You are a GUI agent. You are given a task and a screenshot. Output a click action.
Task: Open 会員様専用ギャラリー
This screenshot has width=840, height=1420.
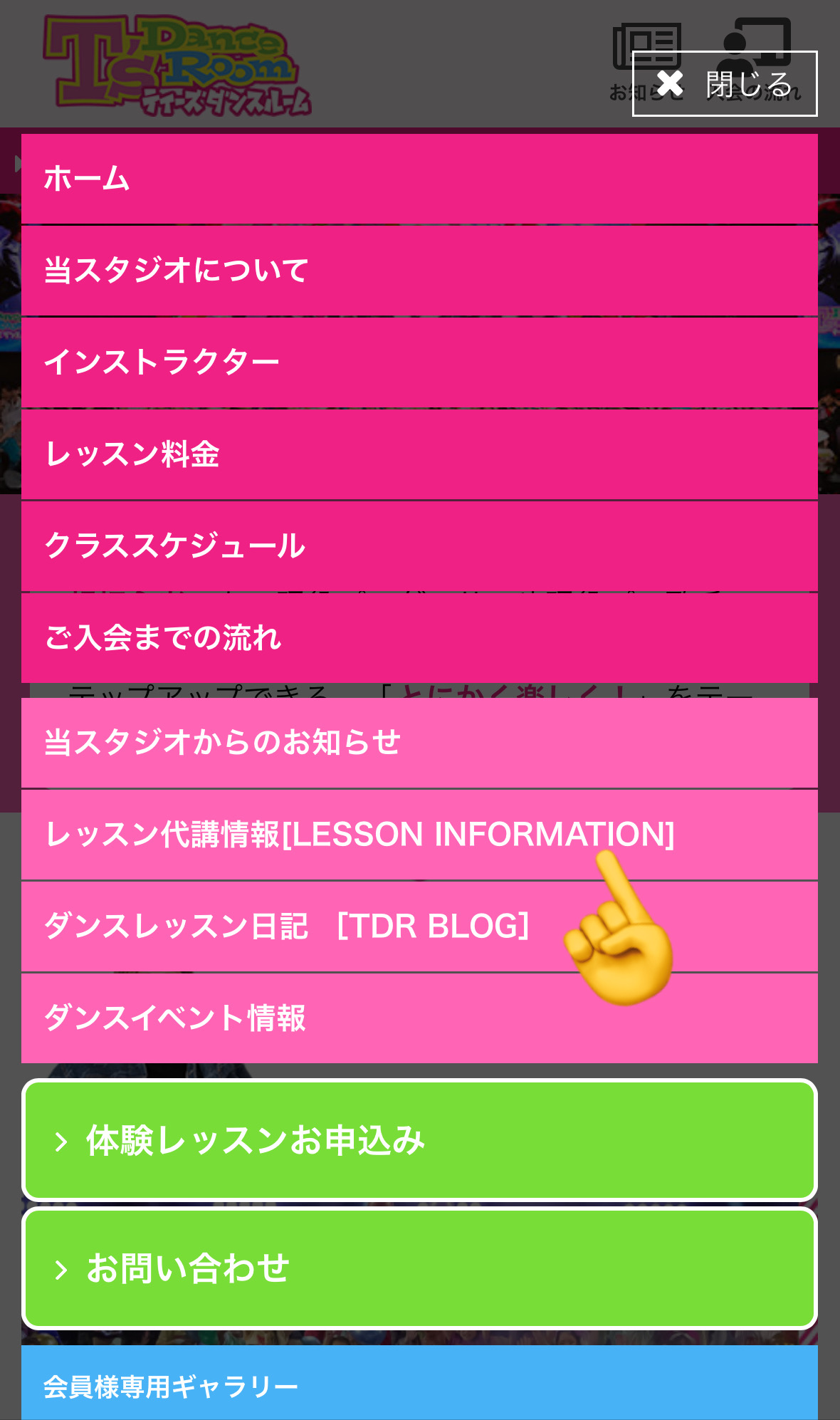click(x=419, y=1385)
